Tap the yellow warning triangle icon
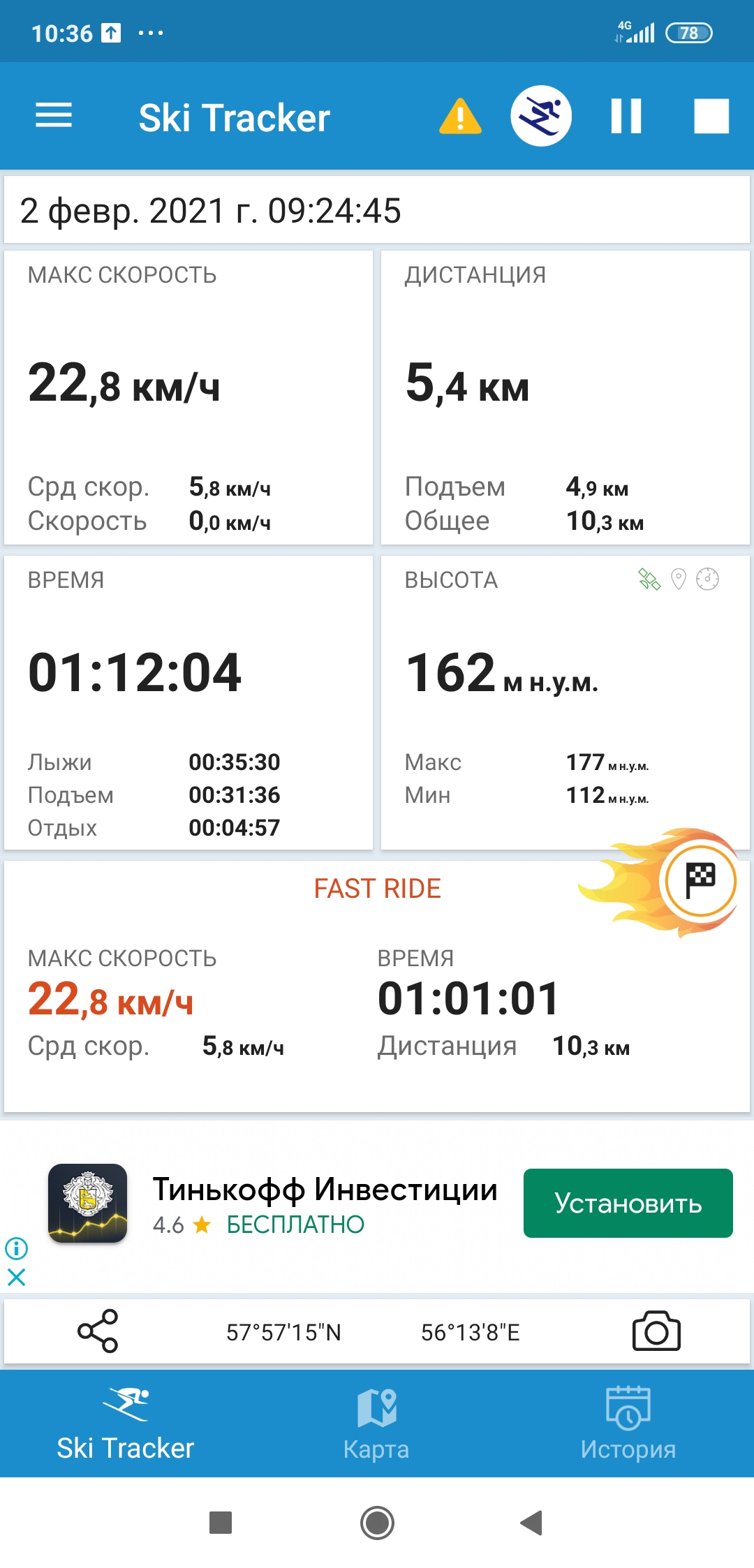 (460, 117)
